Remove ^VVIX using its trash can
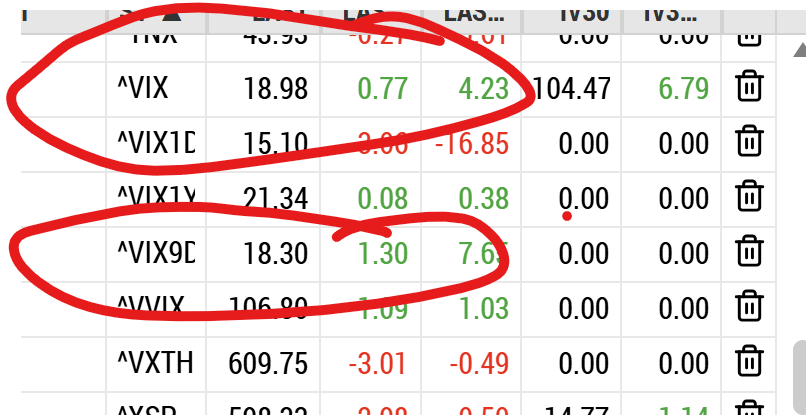Image resolution: width=806 pixels, height=415 pixels. [x=749, y=306]
